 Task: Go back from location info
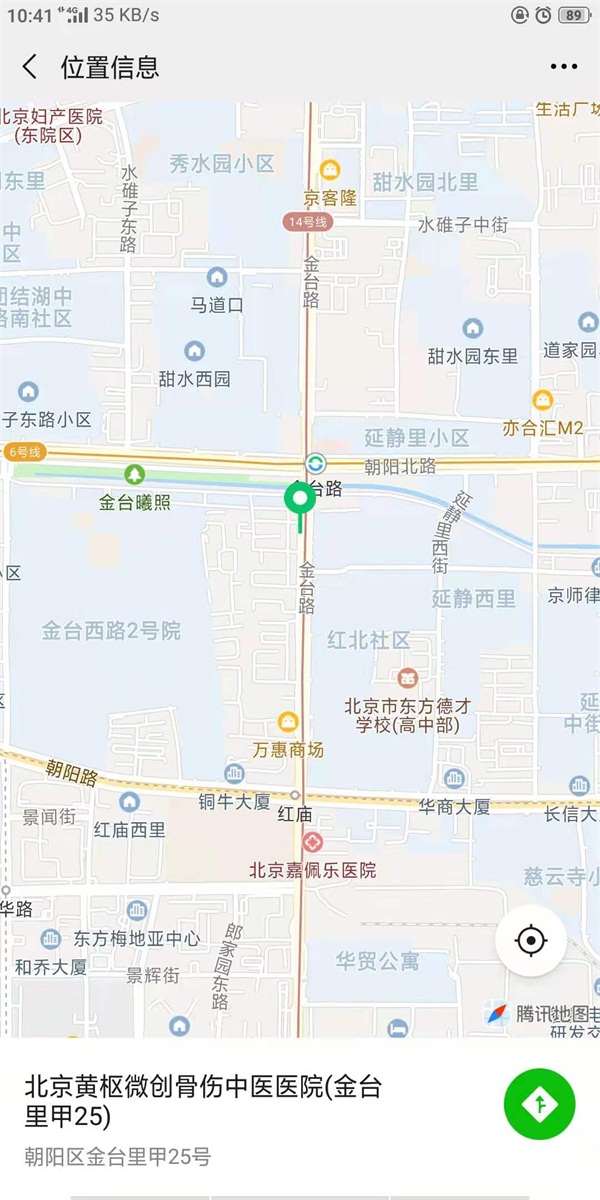click(30, 67)
